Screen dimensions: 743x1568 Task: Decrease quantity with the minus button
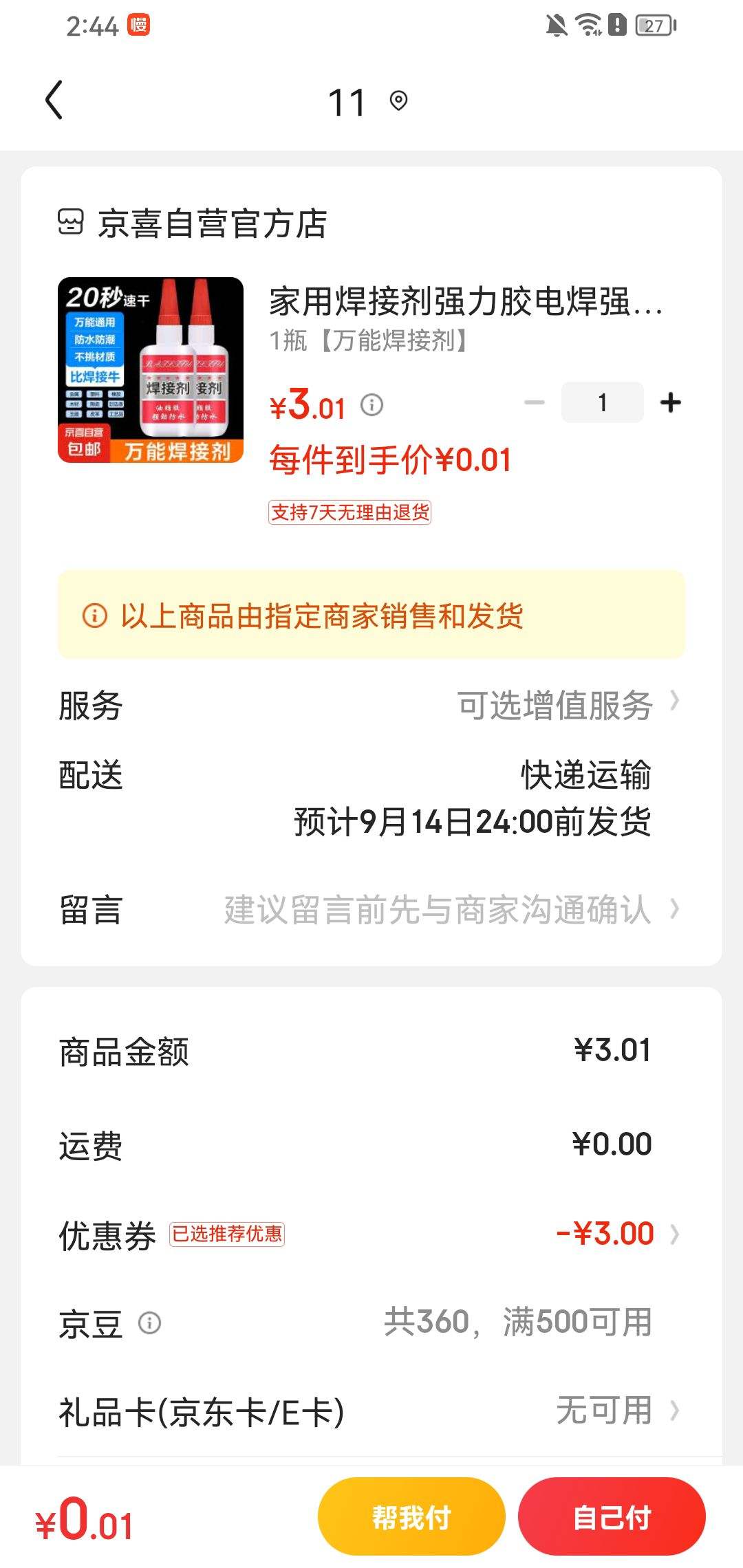[x=534, y=403]
